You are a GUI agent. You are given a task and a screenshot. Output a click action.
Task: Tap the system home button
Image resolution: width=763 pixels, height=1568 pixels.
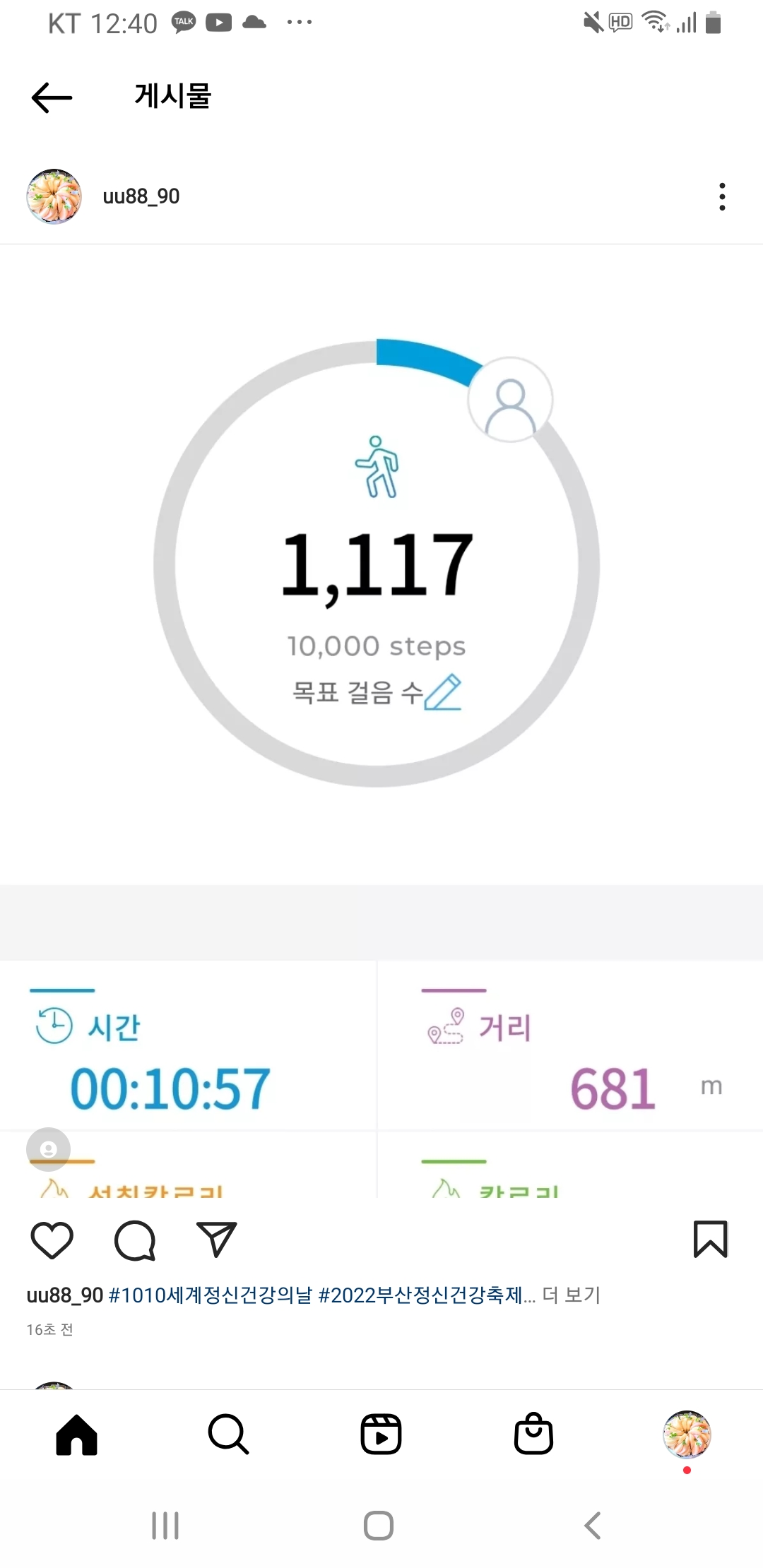379,1526
